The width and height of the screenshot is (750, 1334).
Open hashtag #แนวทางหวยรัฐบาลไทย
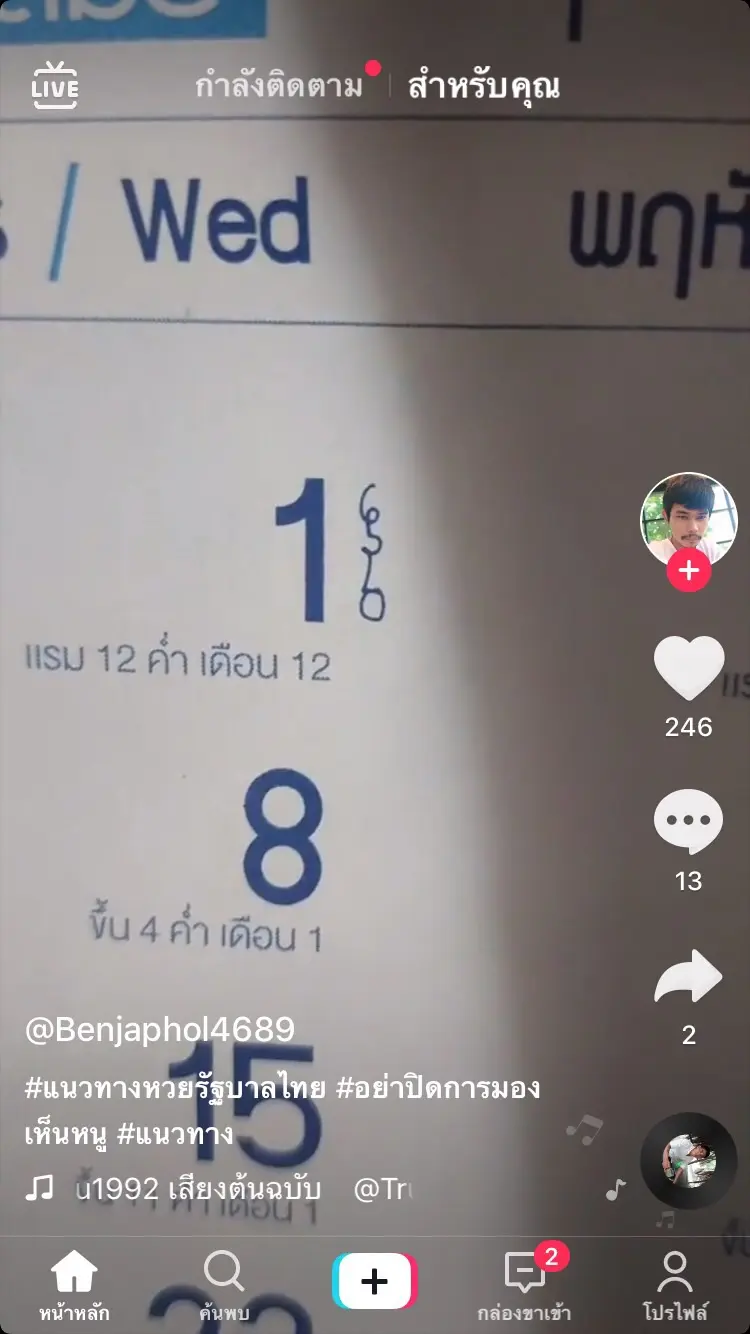[175, 1087]
